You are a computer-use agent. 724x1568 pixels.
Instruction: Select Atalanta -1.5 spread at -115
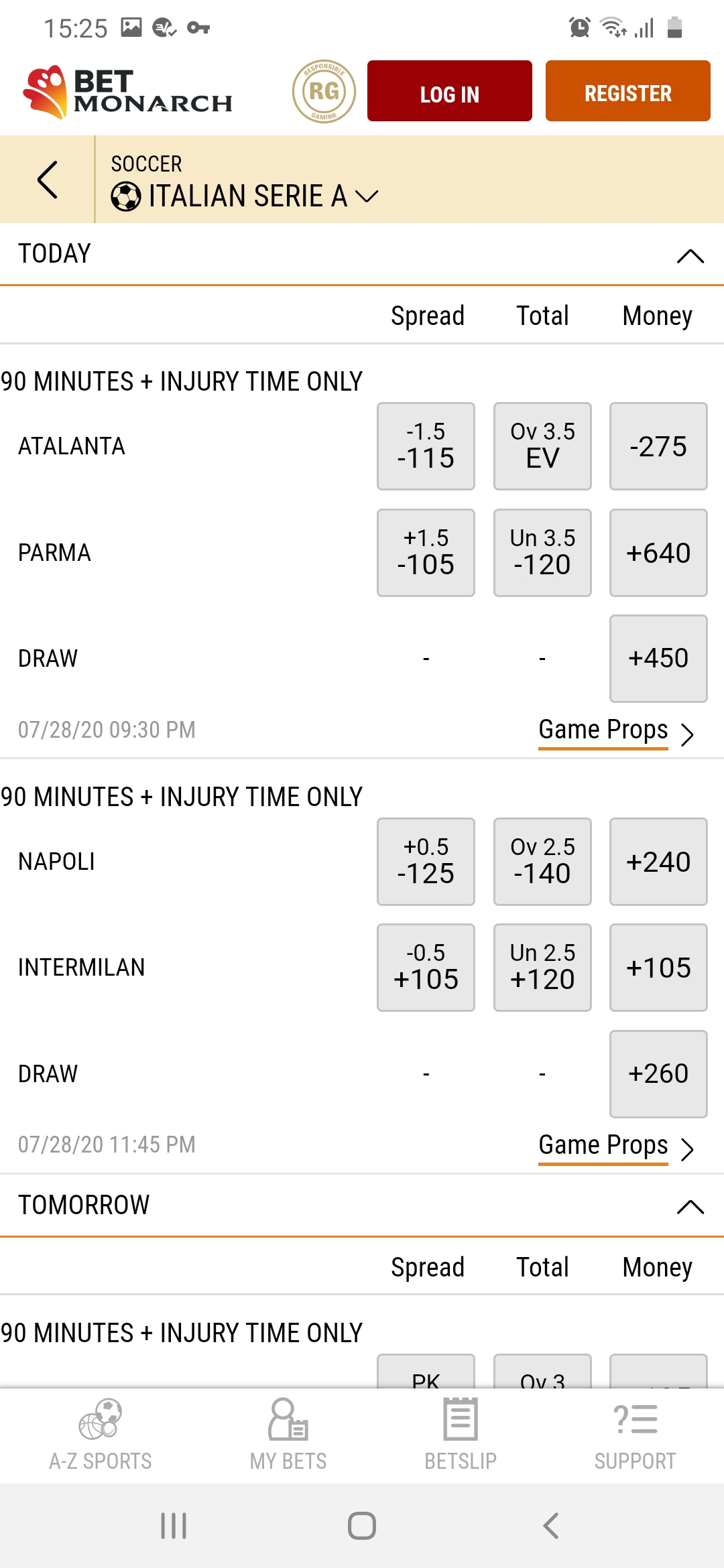426,446
